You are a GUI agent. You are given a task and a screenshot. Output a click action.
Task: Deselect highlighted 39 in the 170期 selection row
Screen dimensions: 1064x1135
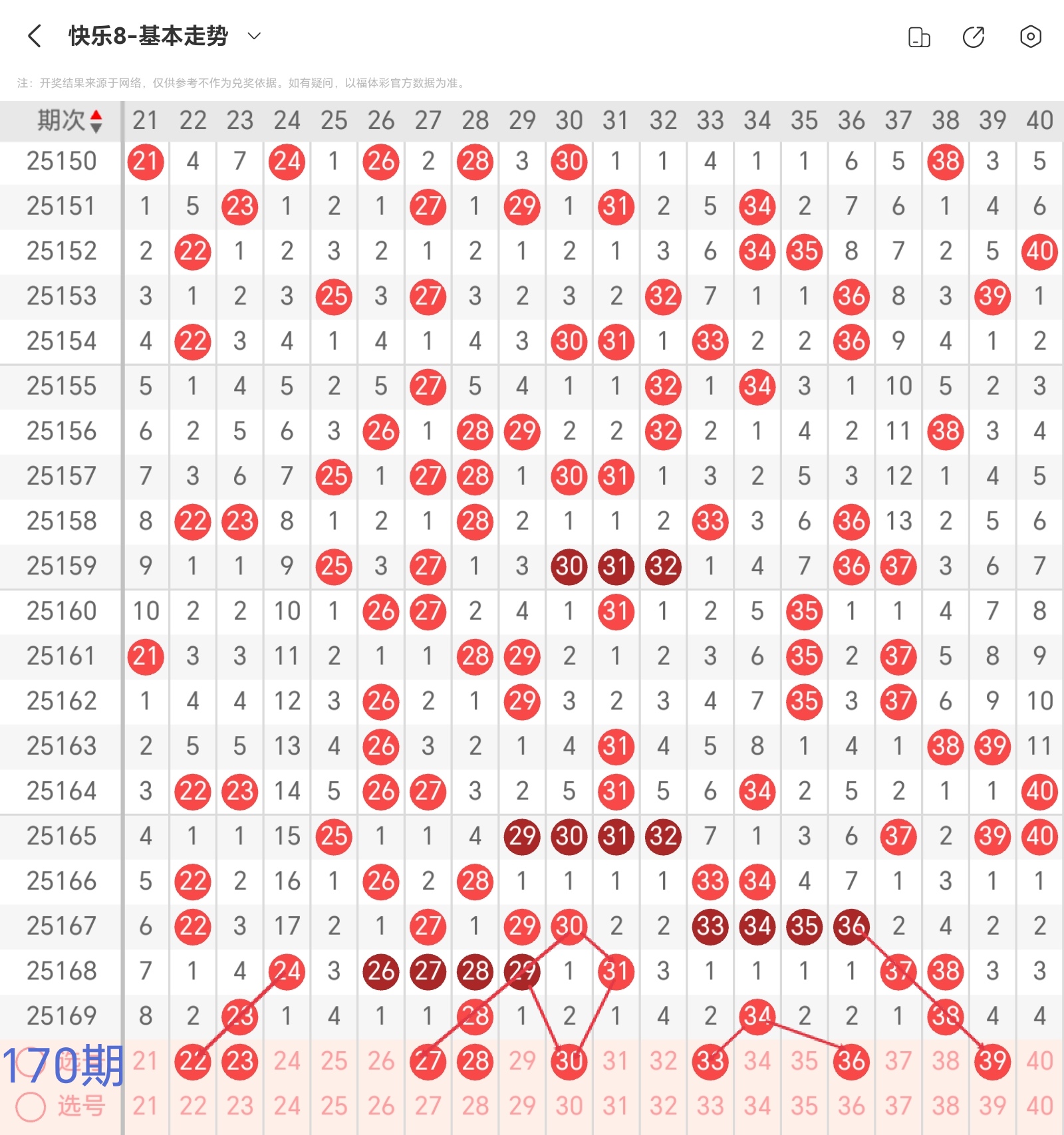tap(992, 1061)
